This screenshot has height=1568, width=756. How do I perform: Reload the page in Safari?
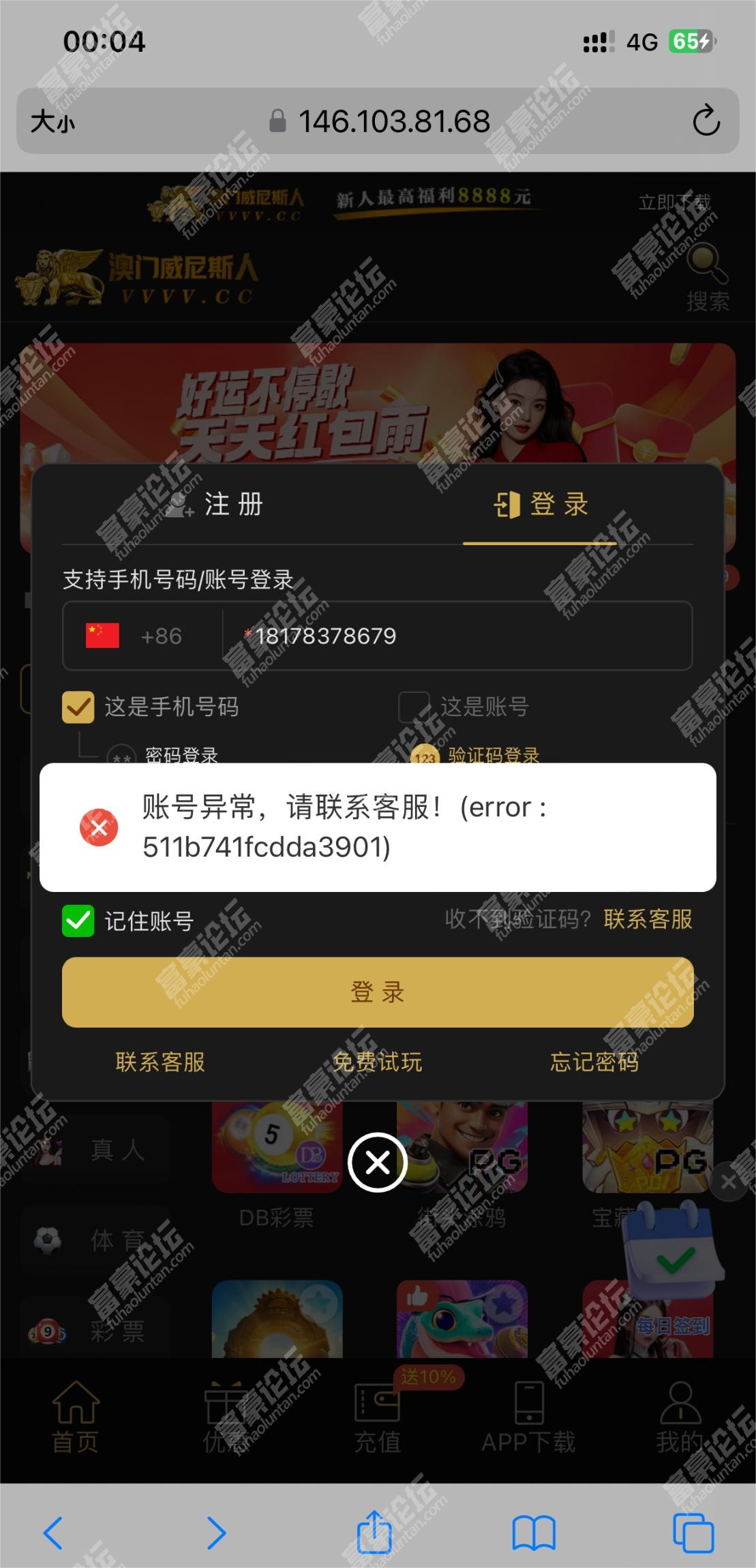point(706,121)
